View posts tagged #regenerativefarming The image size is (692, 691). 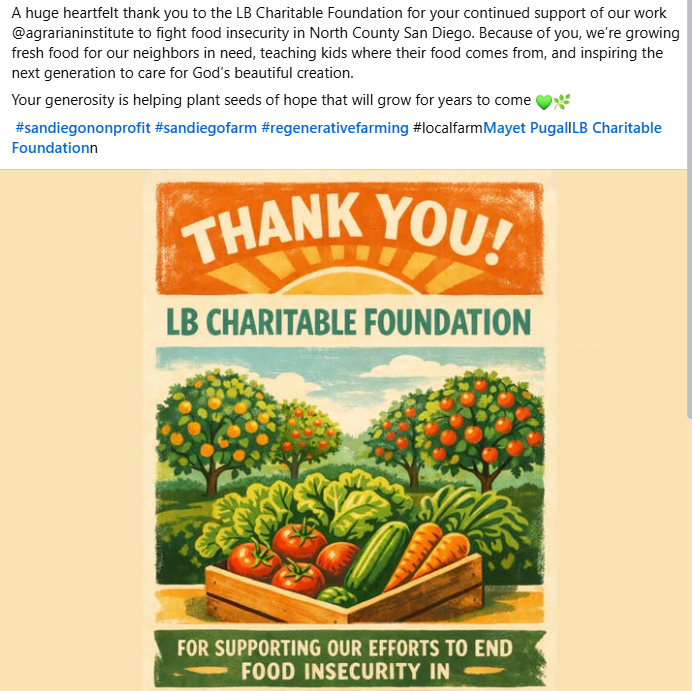334,129
